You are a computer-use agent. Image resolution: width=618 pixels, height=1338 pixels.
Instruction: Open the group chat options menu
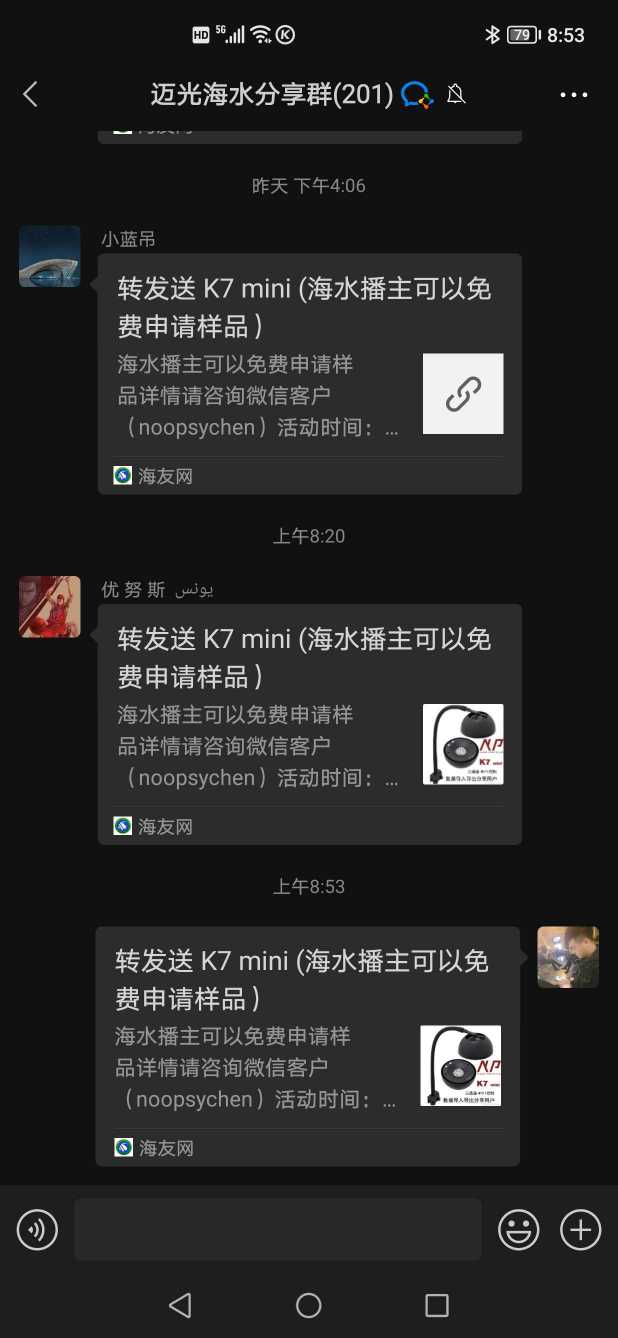[x=573, y=95]
